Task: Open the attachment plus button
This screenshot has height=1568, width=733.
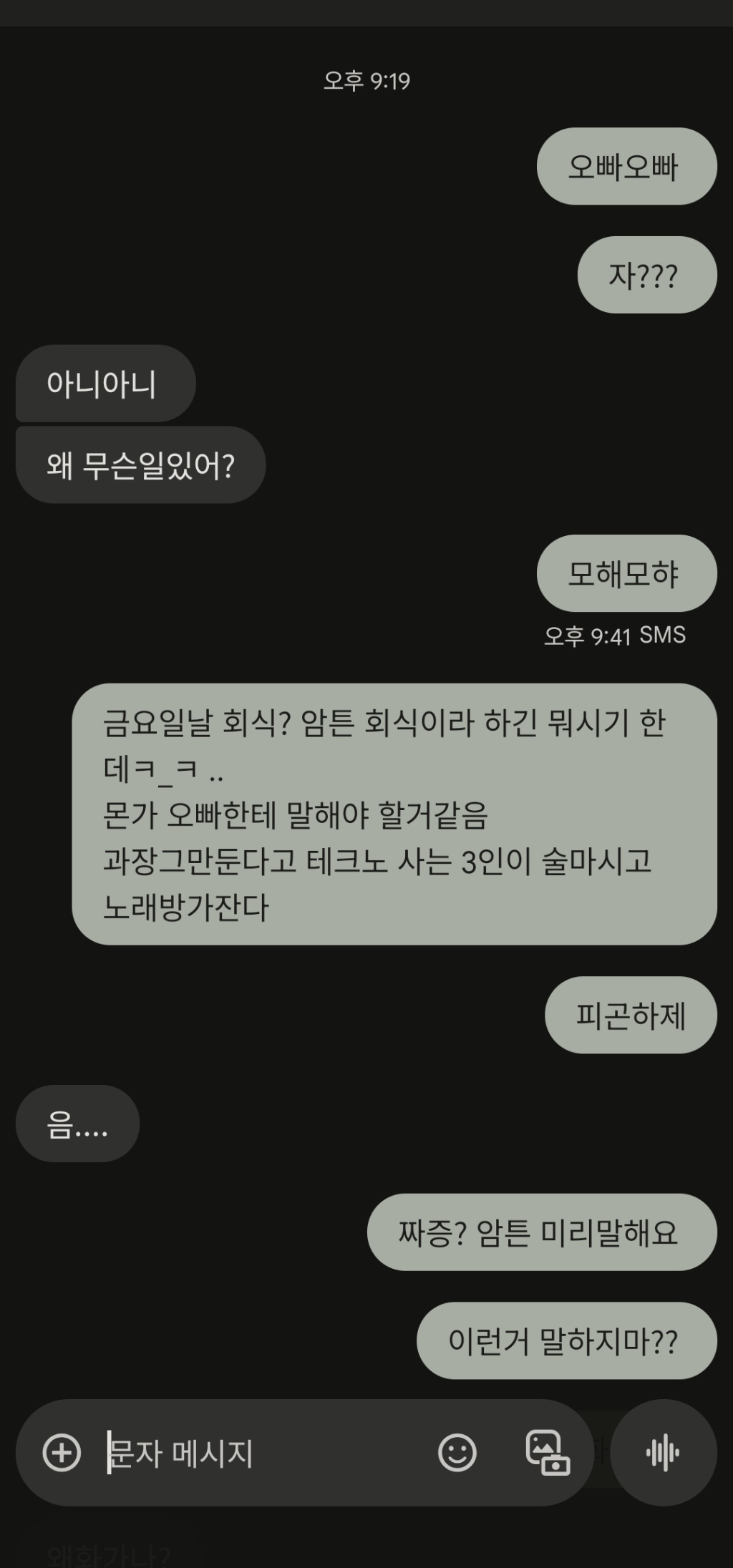Action: (x=62, y=1453)
